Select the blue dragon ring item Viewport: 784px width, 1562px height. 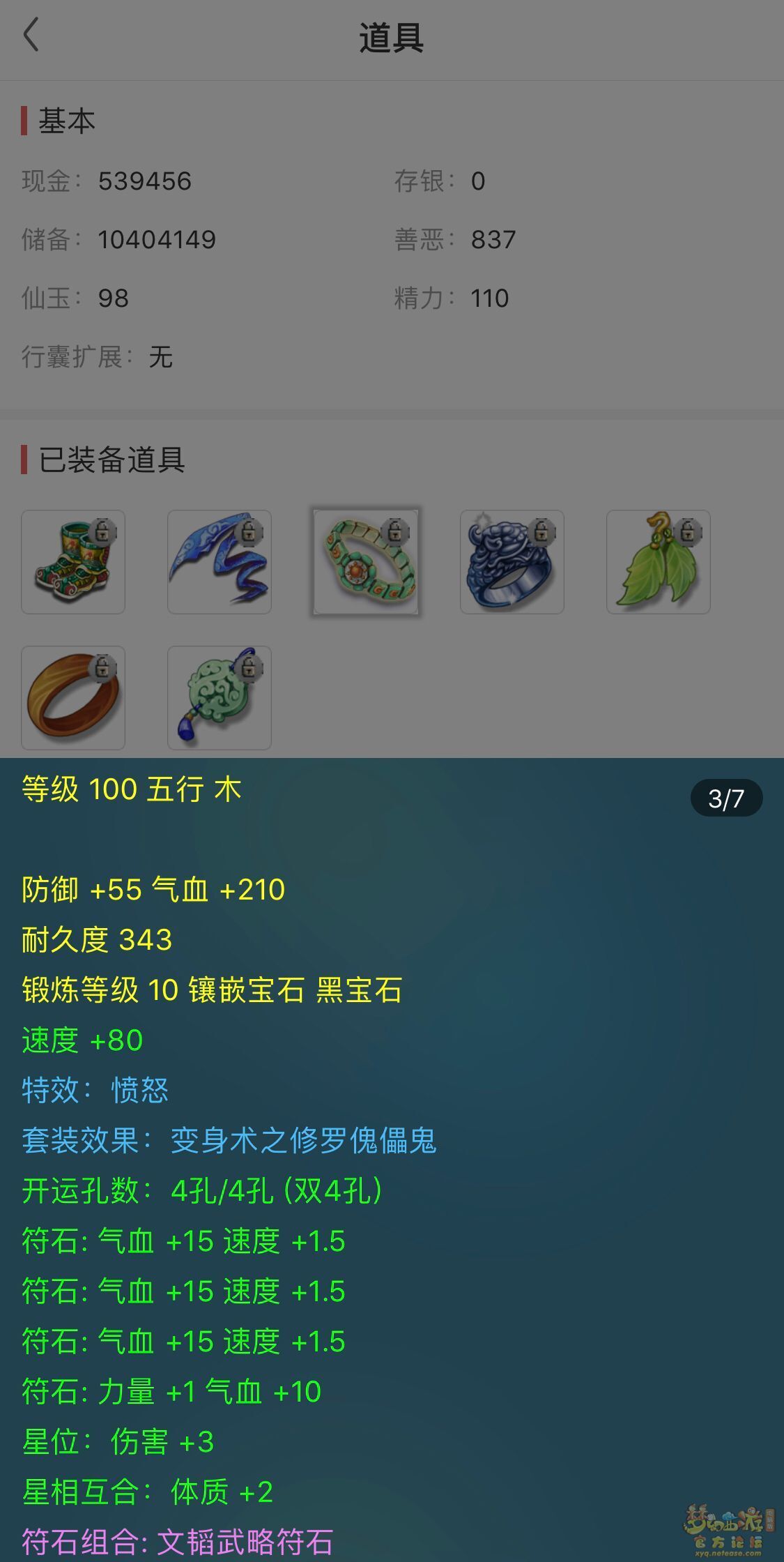[x=512, y=562]
